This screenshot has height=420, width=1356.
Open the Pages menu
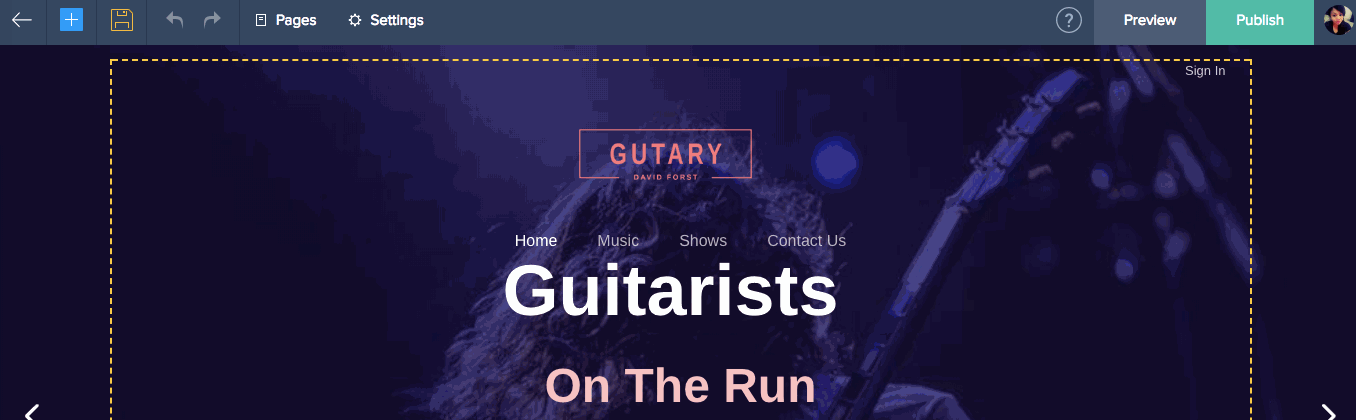point(286,20)
